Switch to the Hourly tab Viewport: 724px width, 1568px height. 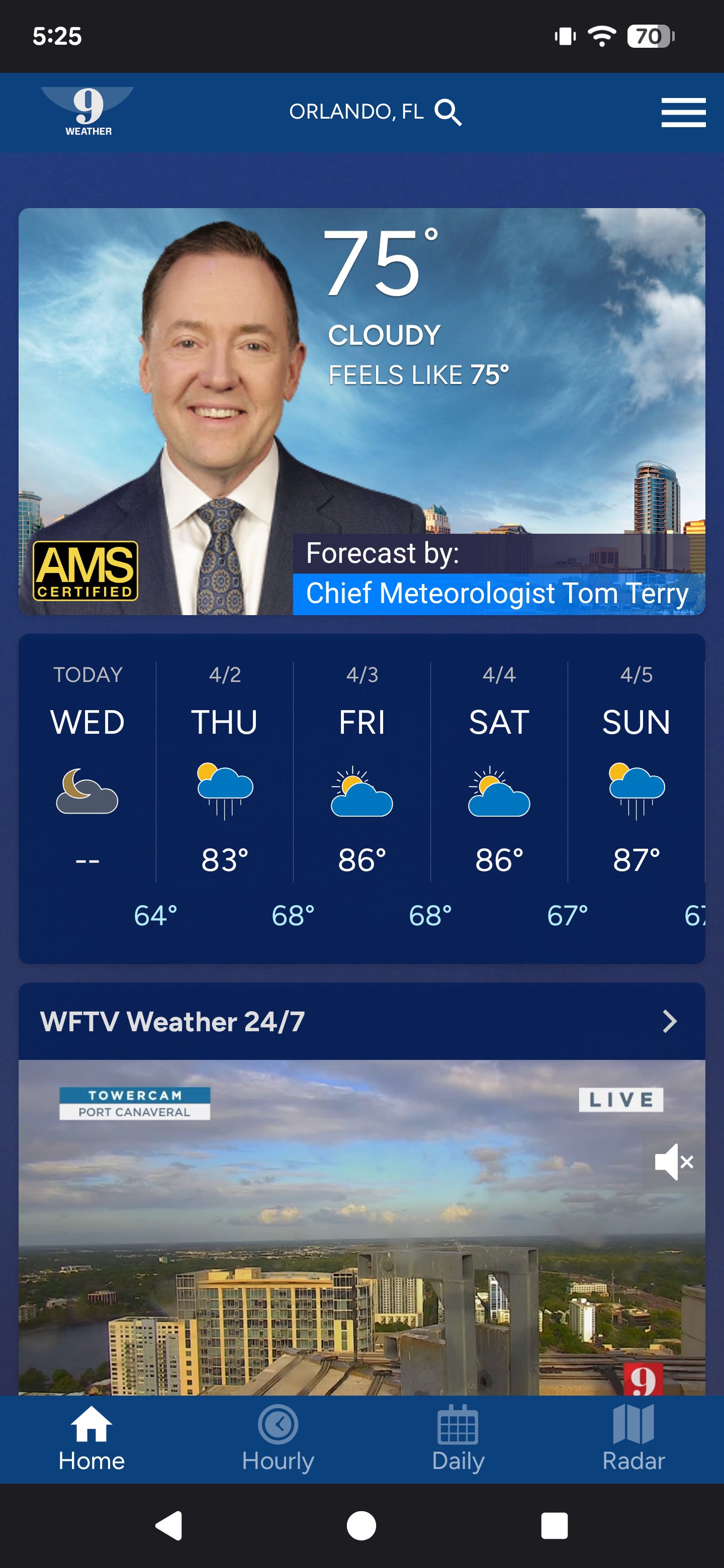pos(278,1439)
